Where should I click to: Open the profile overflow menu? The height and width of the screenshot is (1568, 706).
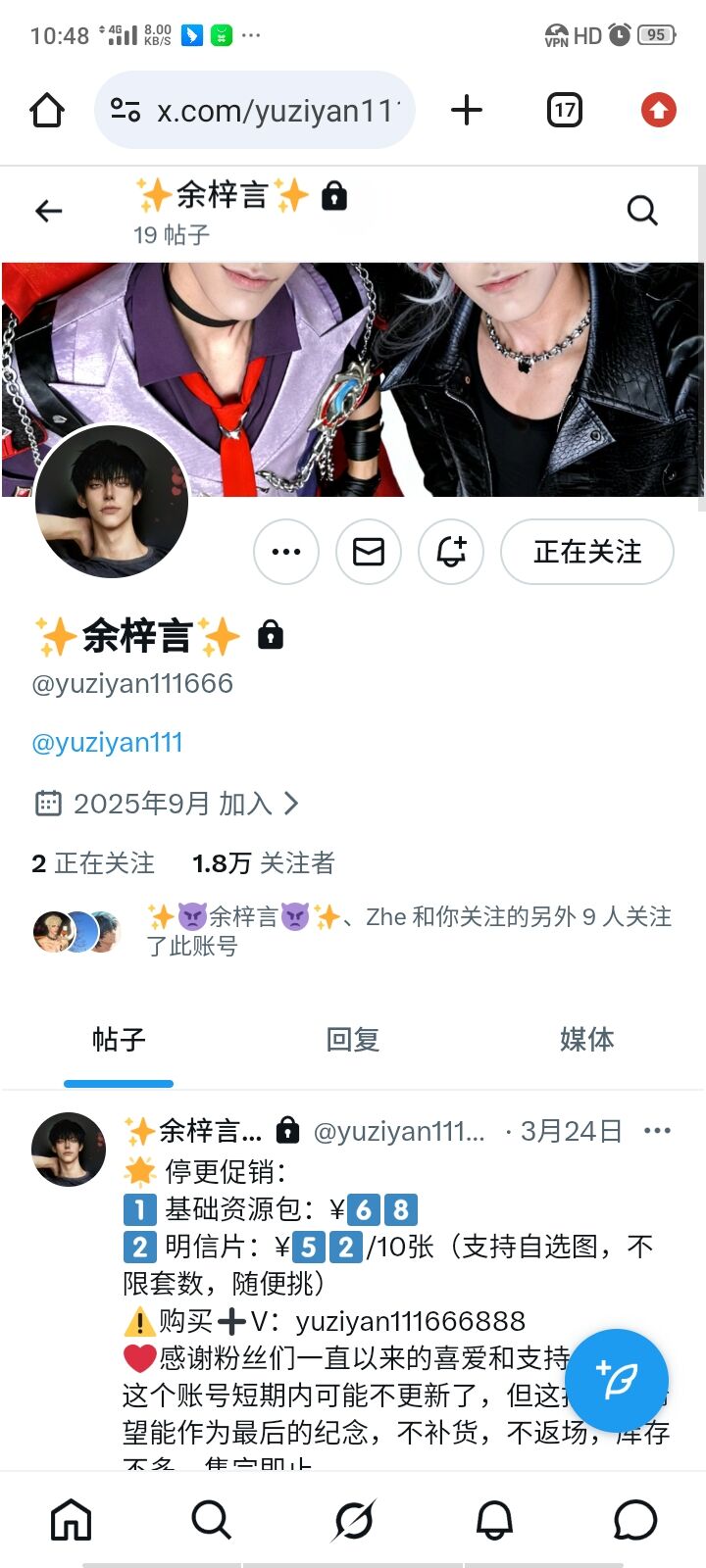coord(286,552)
